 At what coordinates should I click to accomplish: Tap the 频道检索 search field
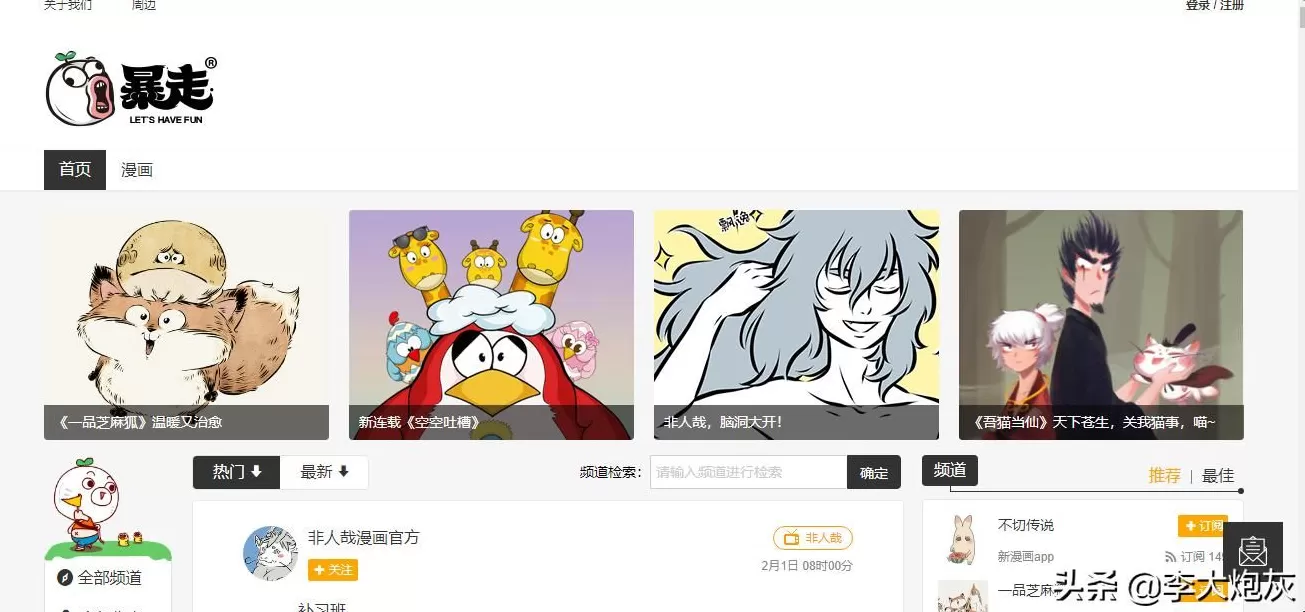click(748, 472)
